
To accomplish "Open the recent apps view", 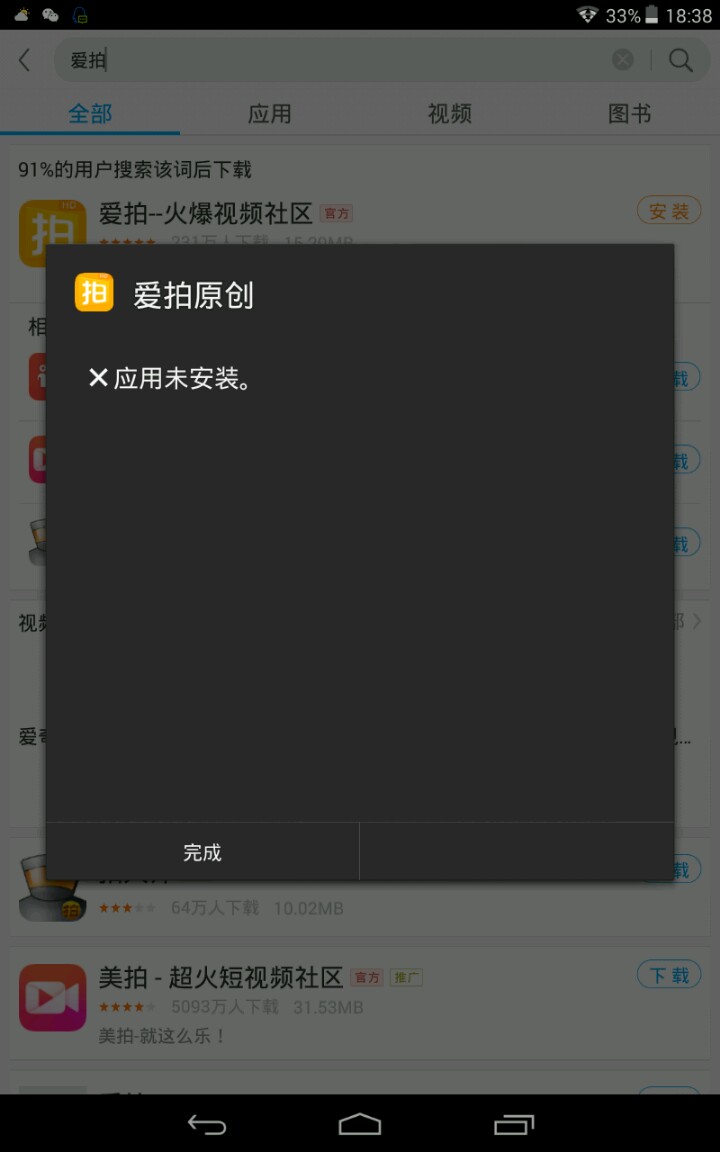I will pos(514,1124).
